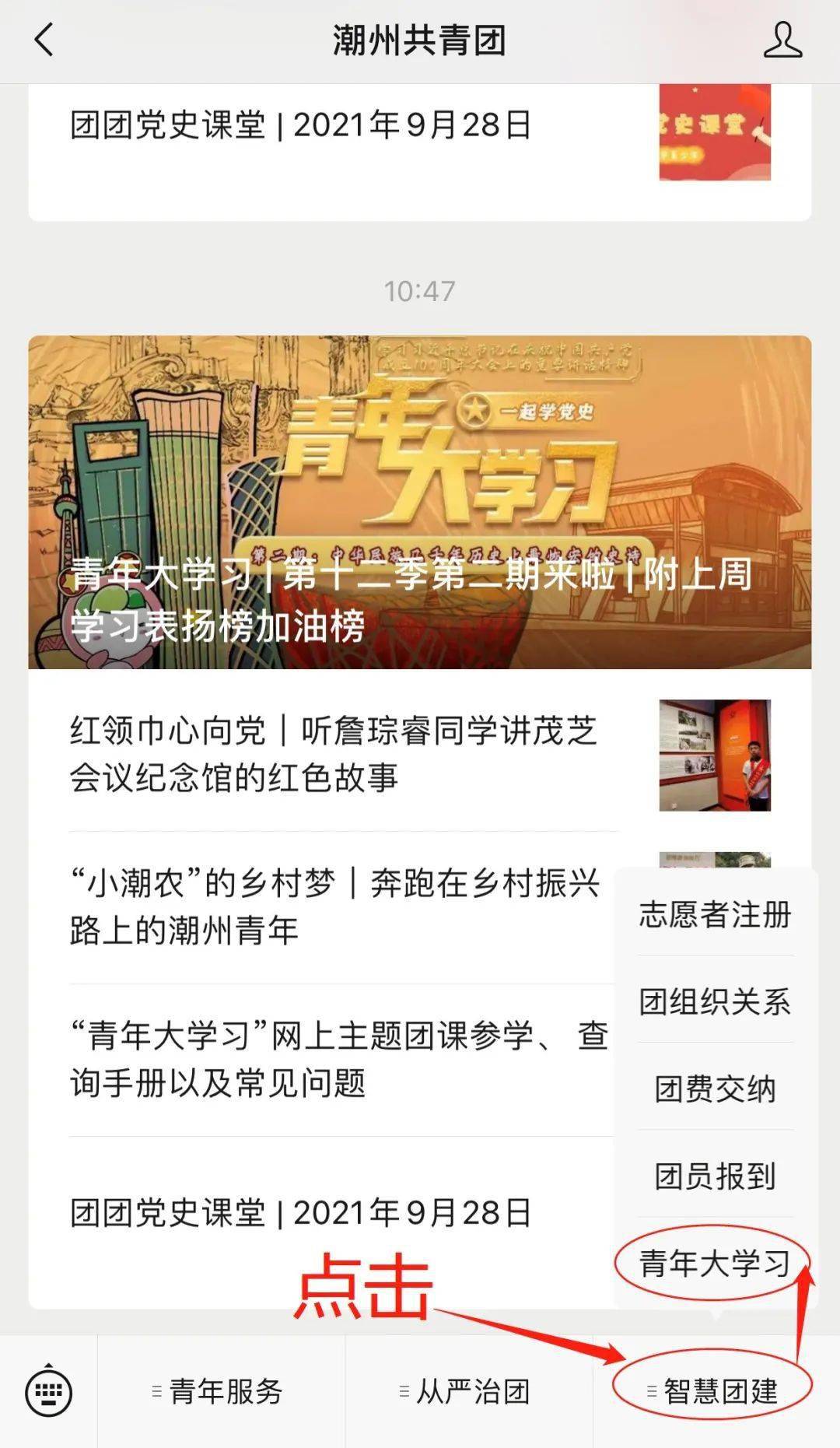Open 团费交纳 option

point(715,1089)
